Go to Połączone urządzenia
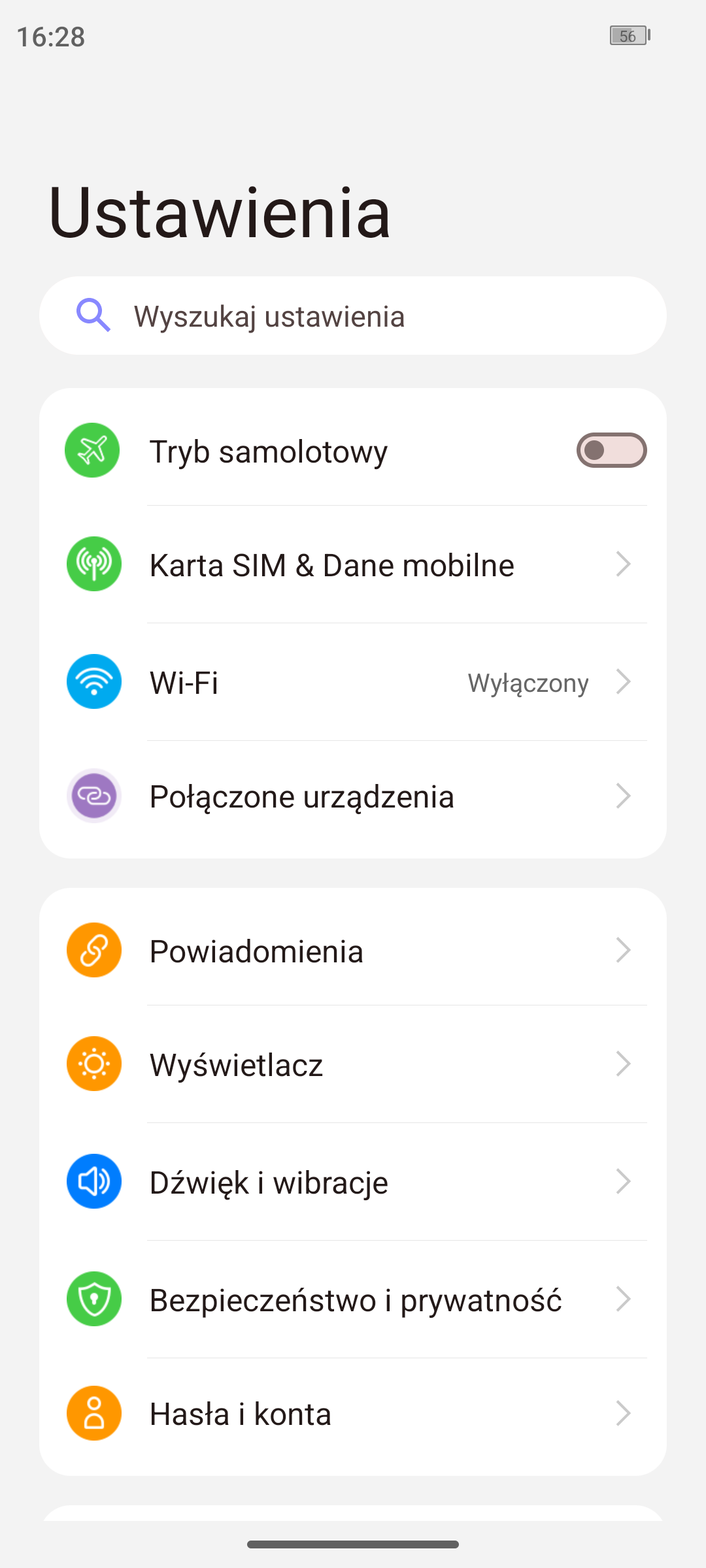706x1568 pixels. (x=353, y=796)
